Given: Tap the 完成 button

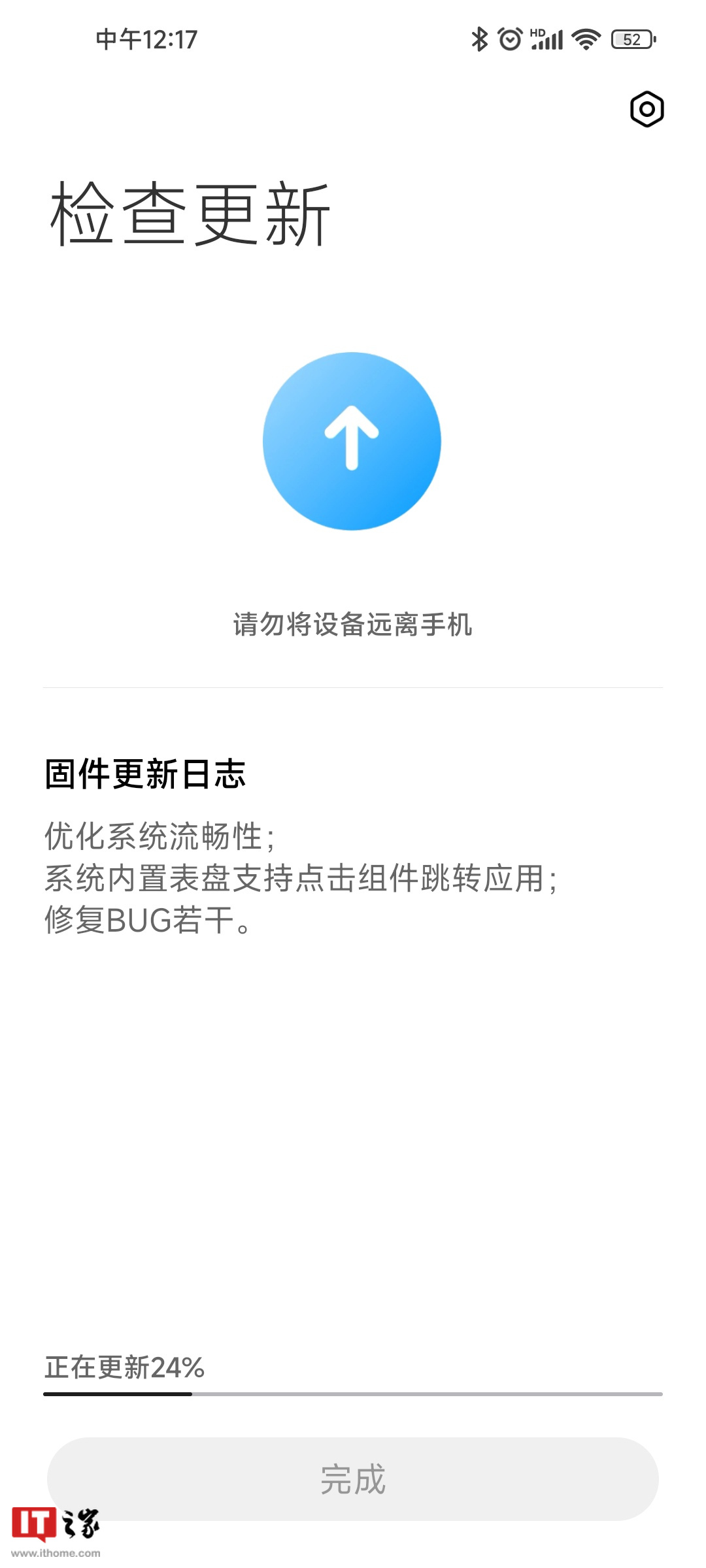Looking at the screenshot, I should (353, 1479).
